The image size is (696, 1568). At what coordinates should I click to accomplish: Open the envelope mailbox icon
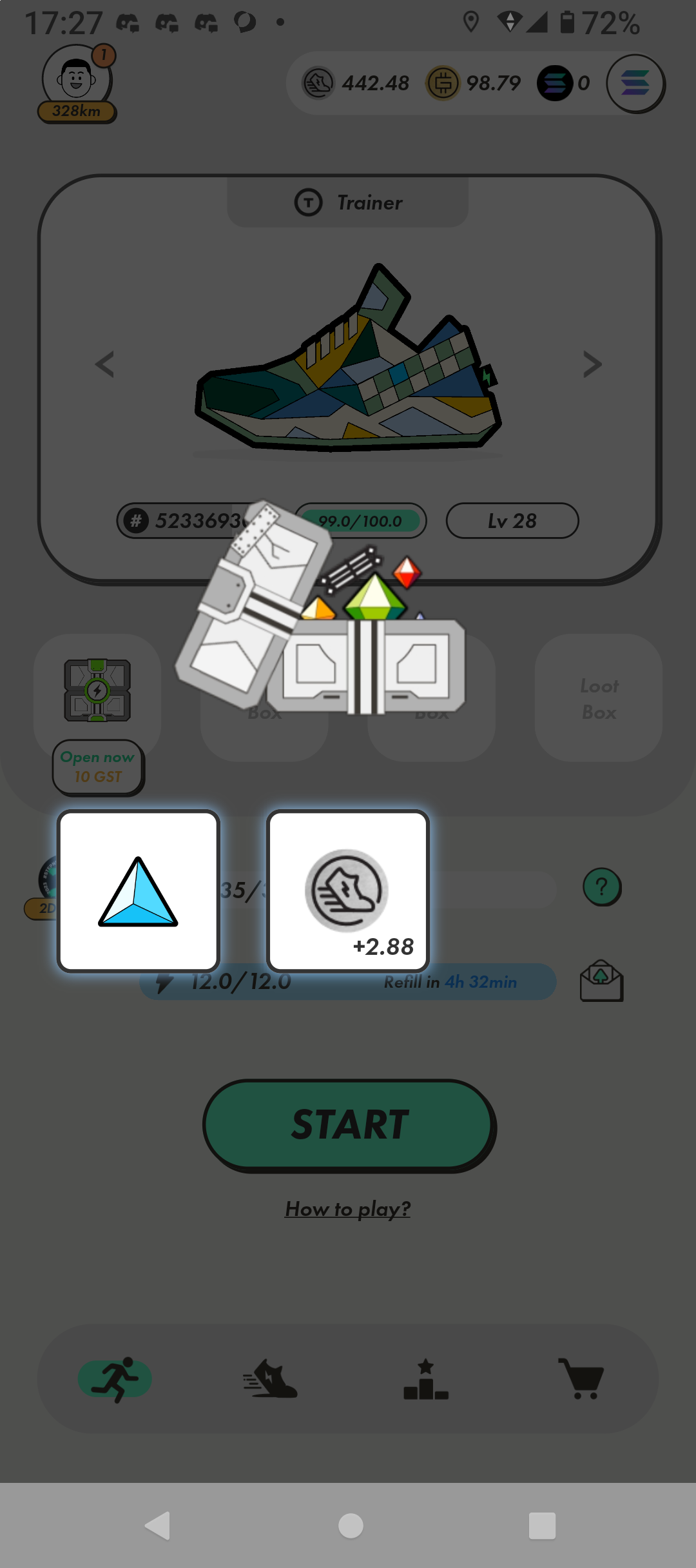601,981
